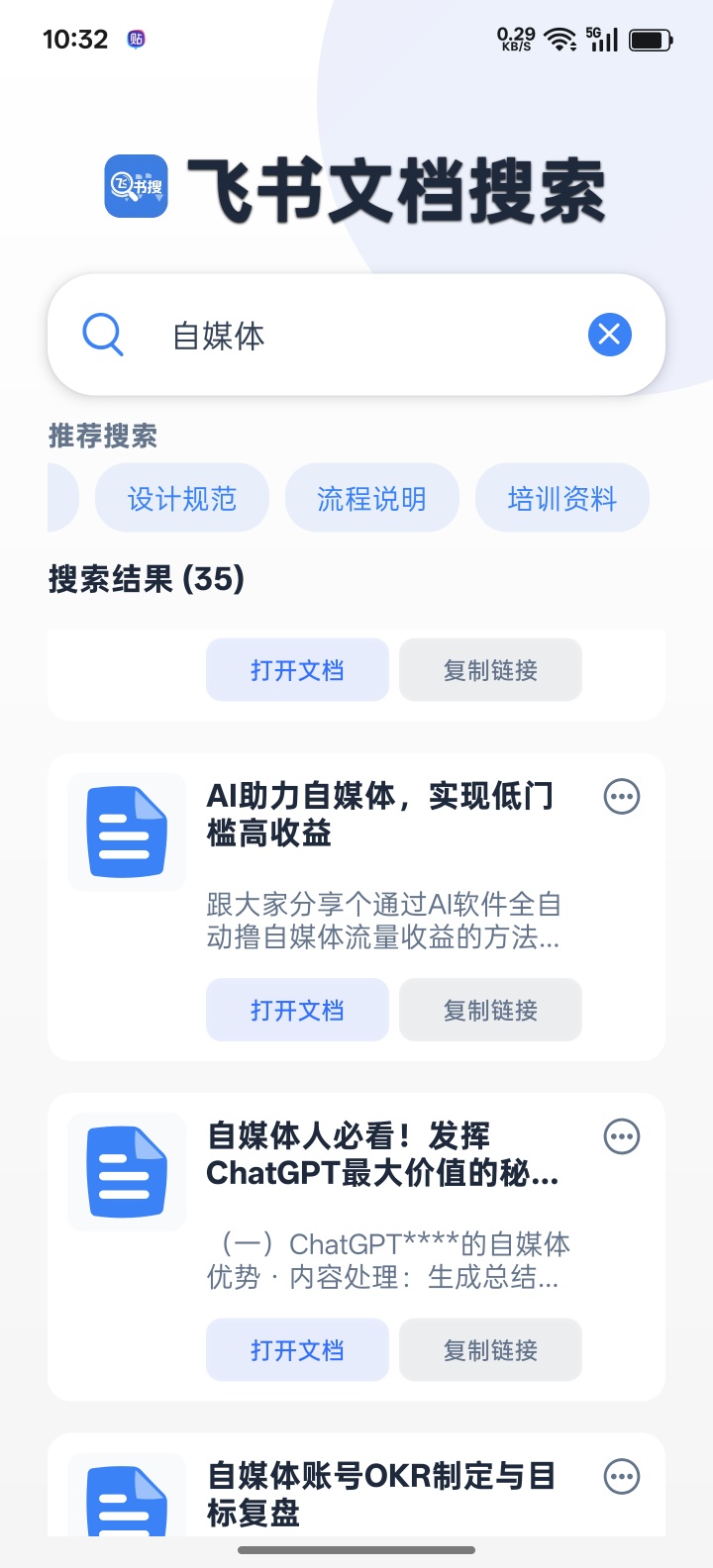Open the AI助力自媒体 document via 打开文档
This screenshot has height=1568, width=713.
point(297,1009)
